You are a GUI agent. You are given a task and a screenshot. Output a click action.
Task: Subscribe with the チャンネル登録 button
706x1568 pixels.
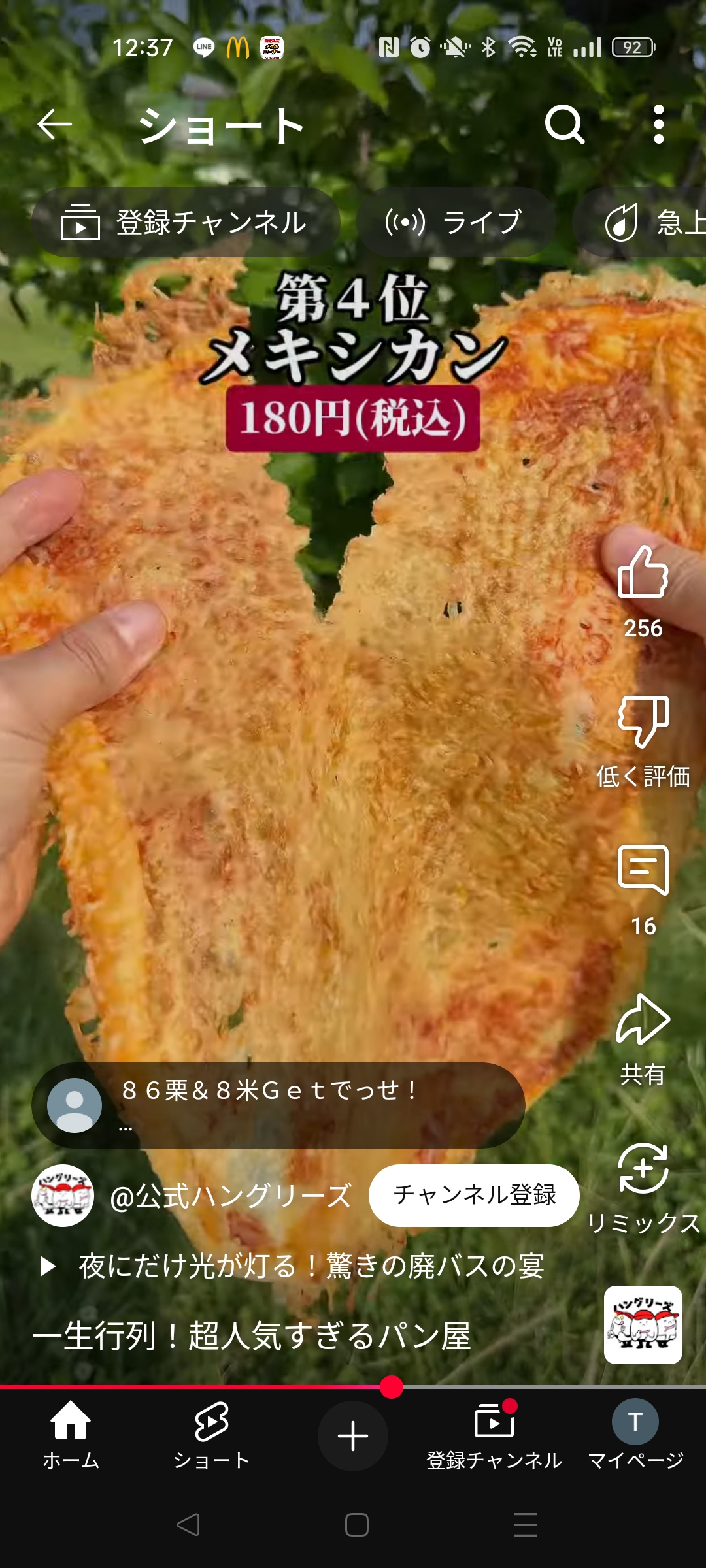[474, 1195]
